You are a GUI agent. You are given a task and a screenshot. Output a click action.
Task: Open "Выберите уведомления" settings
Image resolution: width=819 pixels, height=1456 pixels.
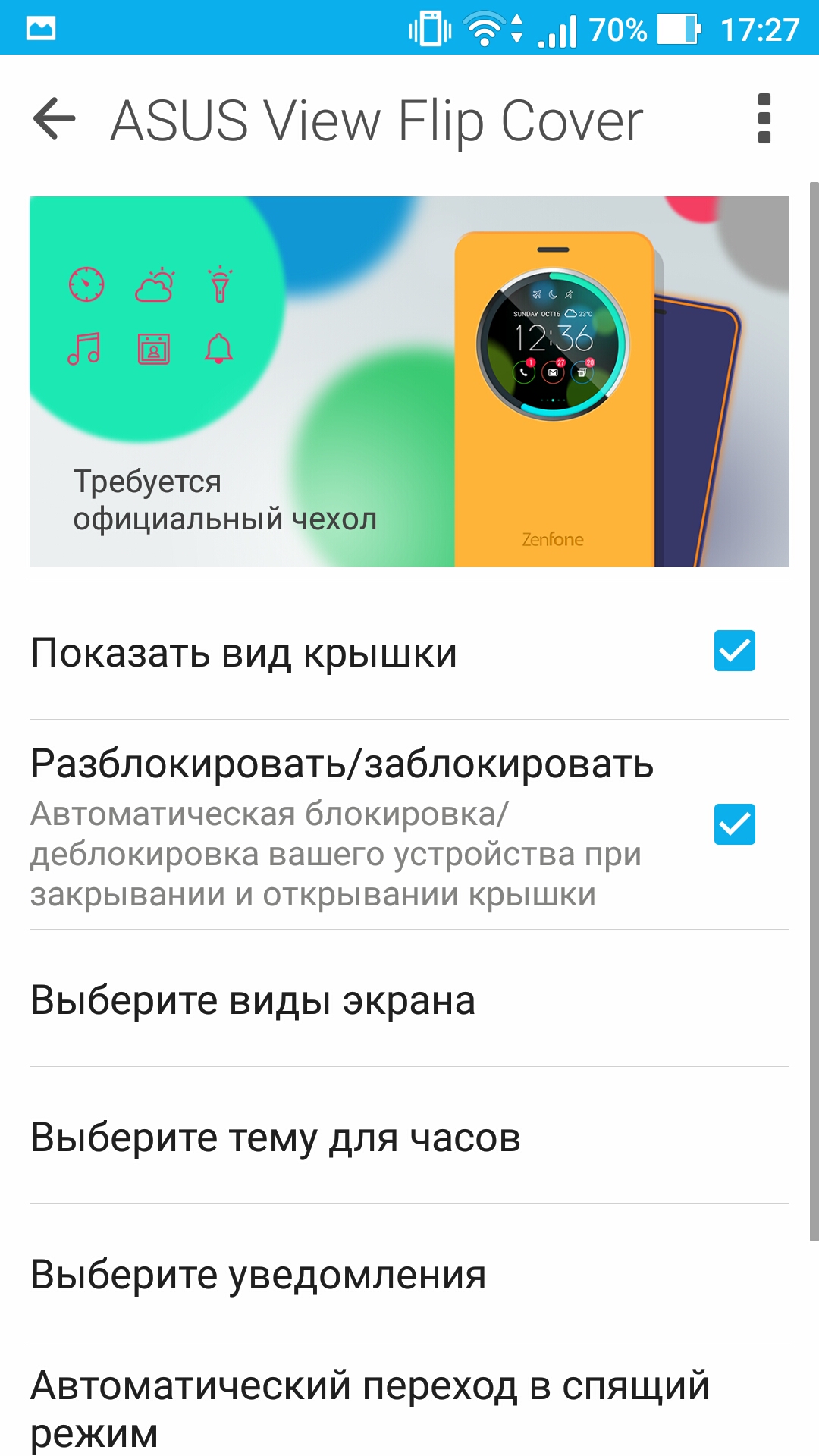coord(409,1273)
